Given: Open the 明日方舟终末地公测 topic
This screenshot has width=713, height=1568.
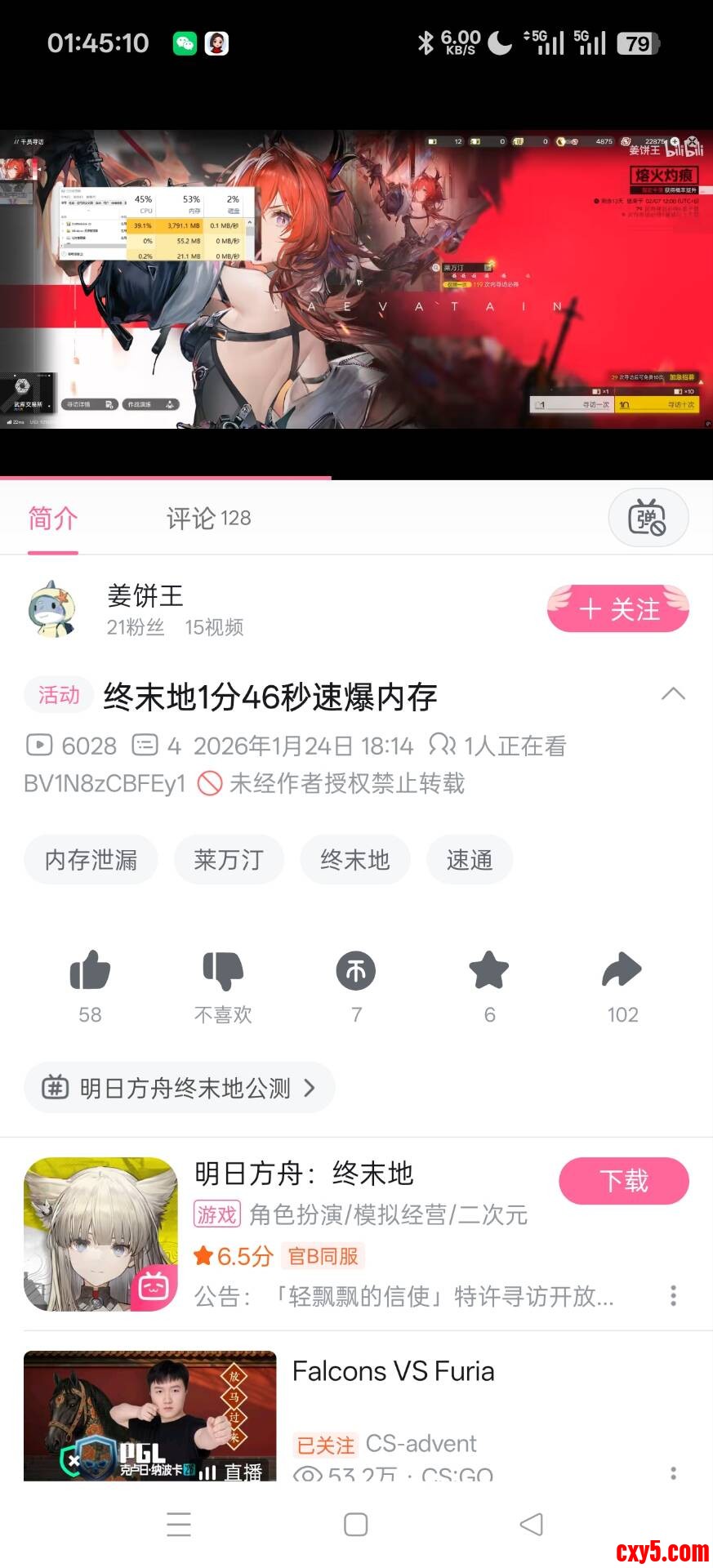Looking at the screenshot, I should pos(180,1088).
